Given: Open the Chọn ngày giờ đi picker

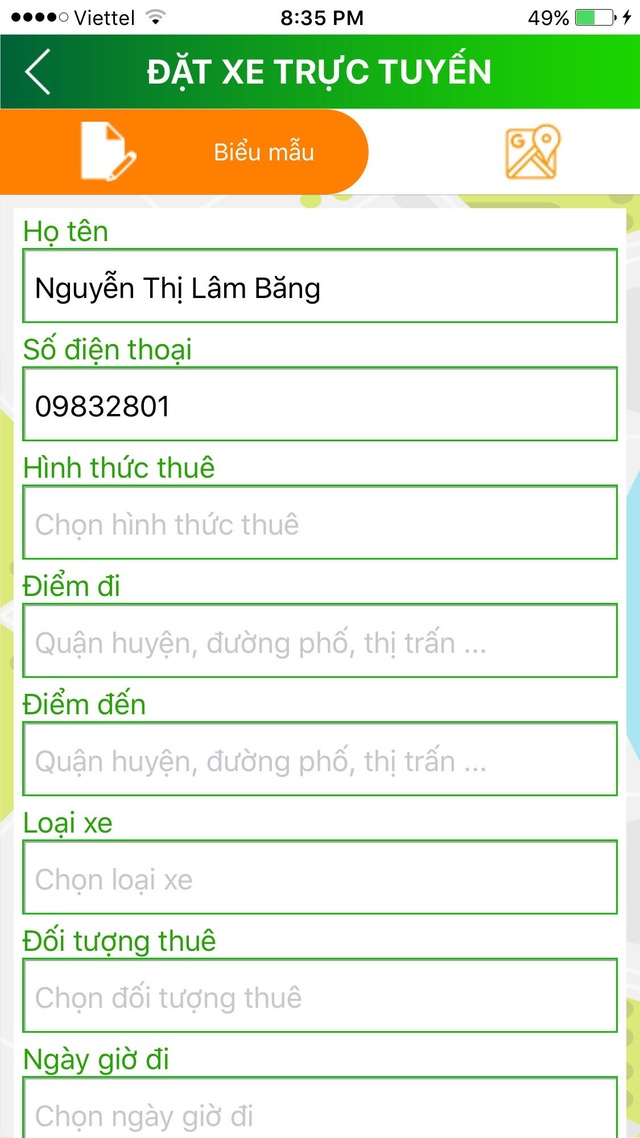Looking at the screenshot, I should 320,1110.
